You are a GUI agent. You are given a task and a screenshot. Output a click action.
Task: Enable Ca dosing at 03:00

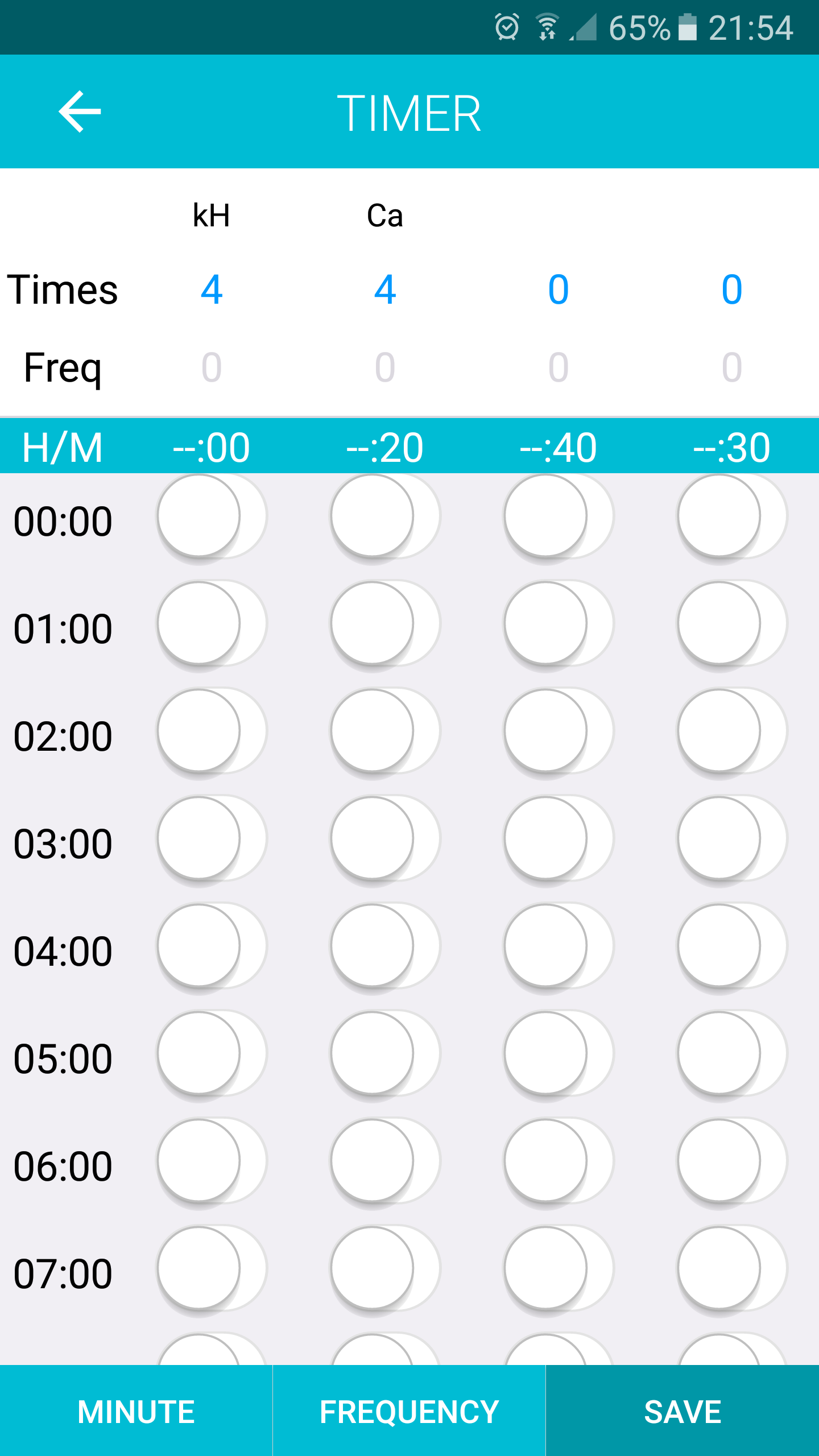385,839
